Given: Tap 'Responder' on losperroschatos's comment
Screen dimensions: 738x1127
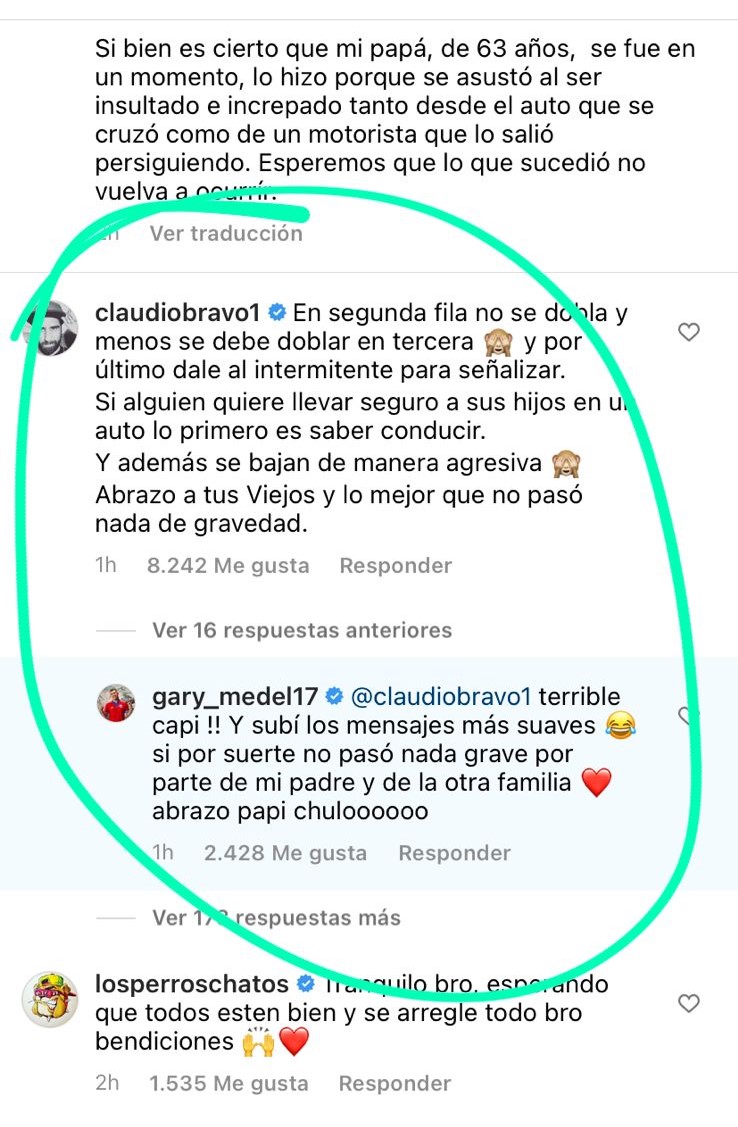Looking at the screenshot, I should [x=395, y=1083].
